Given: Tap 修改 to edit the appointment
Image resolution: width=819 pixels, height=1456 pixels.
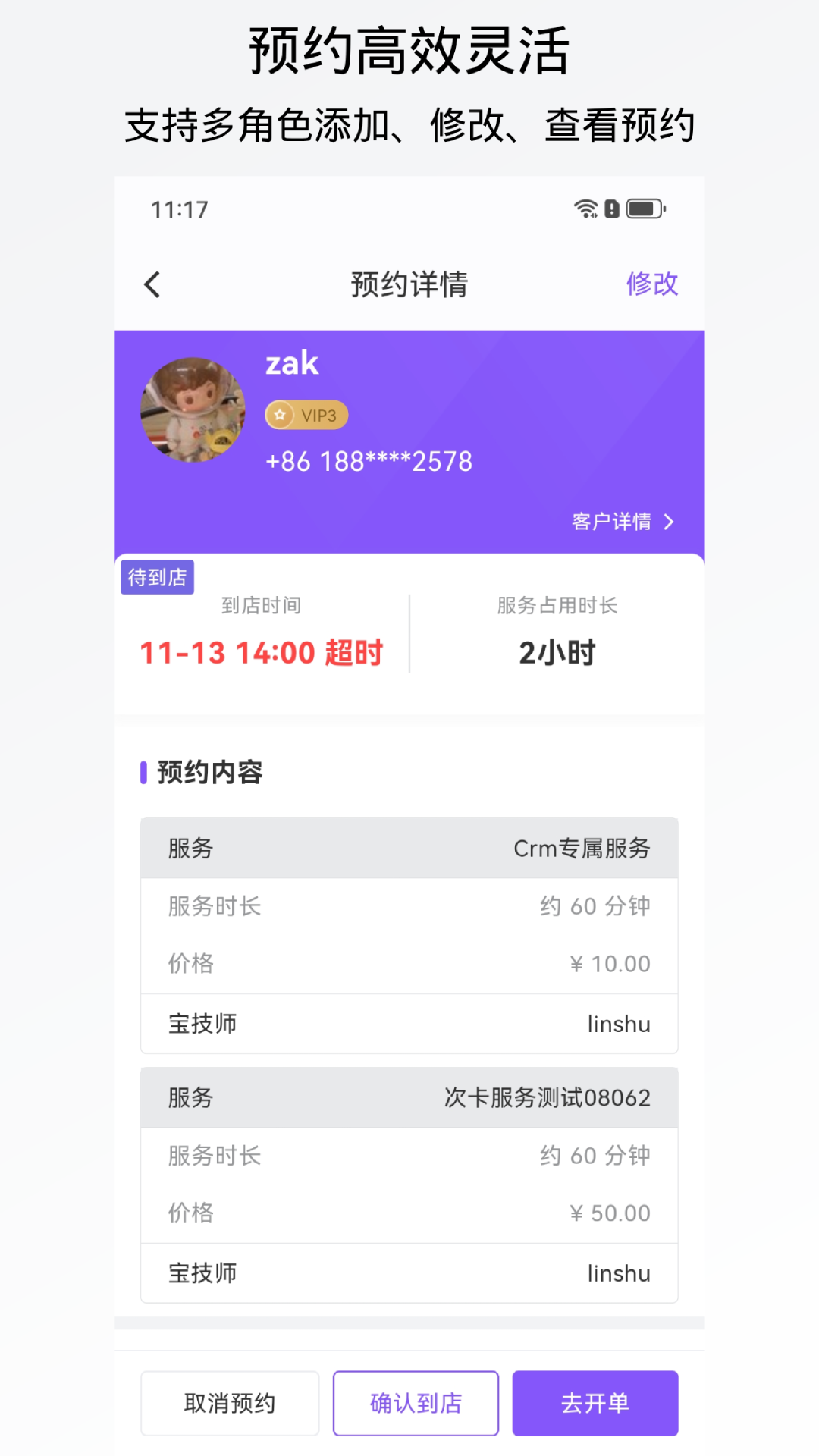Looking at the screenshot, I should pos(651,284).
